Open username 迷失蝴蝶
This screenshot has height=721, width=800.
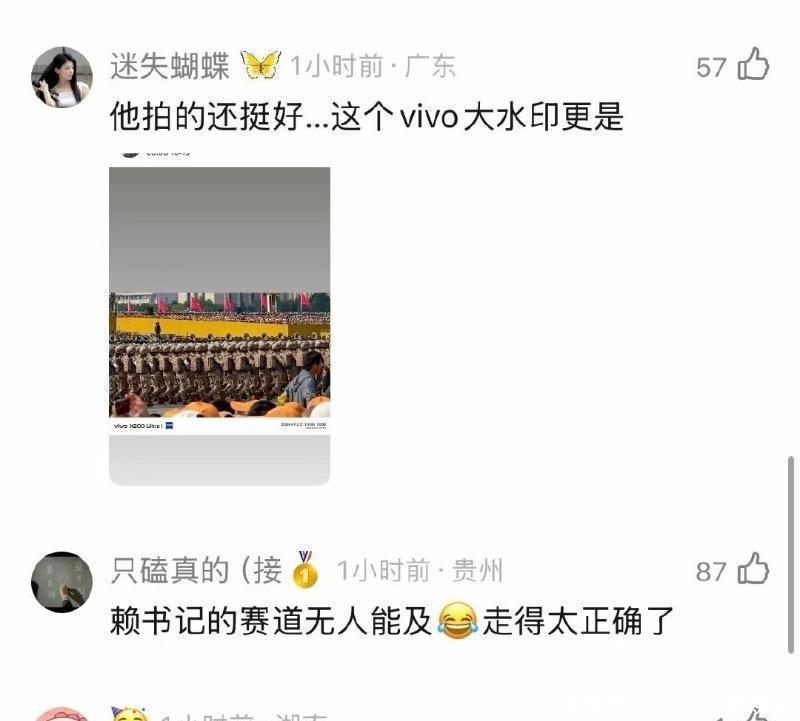point(170,66)
